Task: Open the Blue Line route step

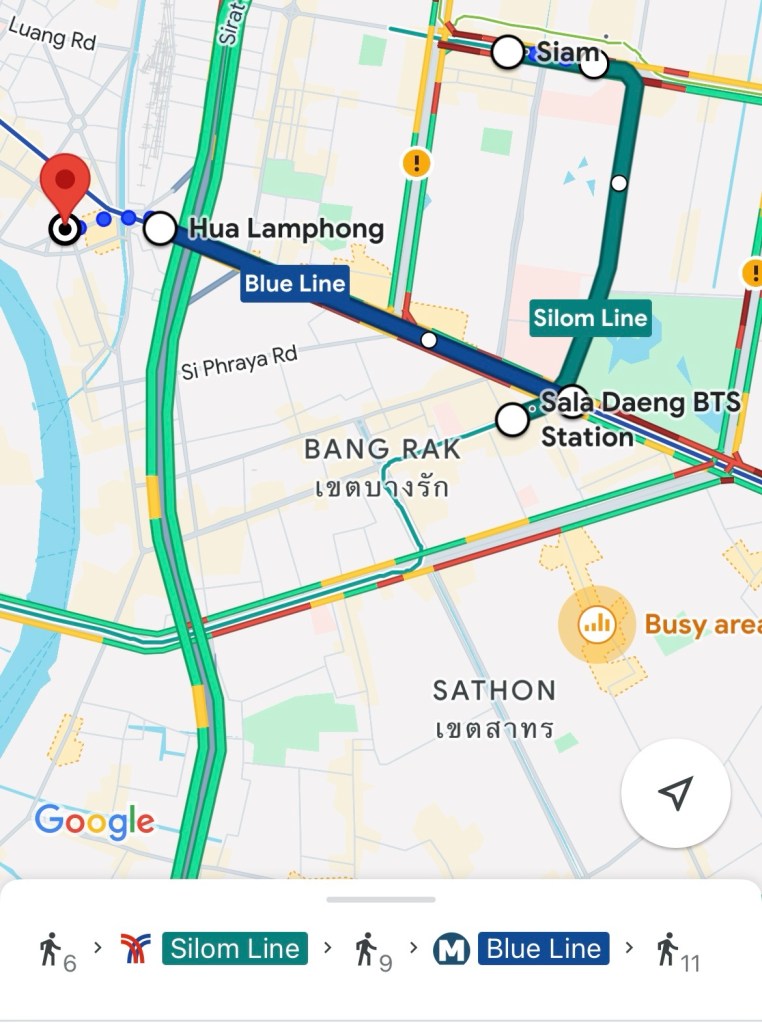Action: pos(544,949)
